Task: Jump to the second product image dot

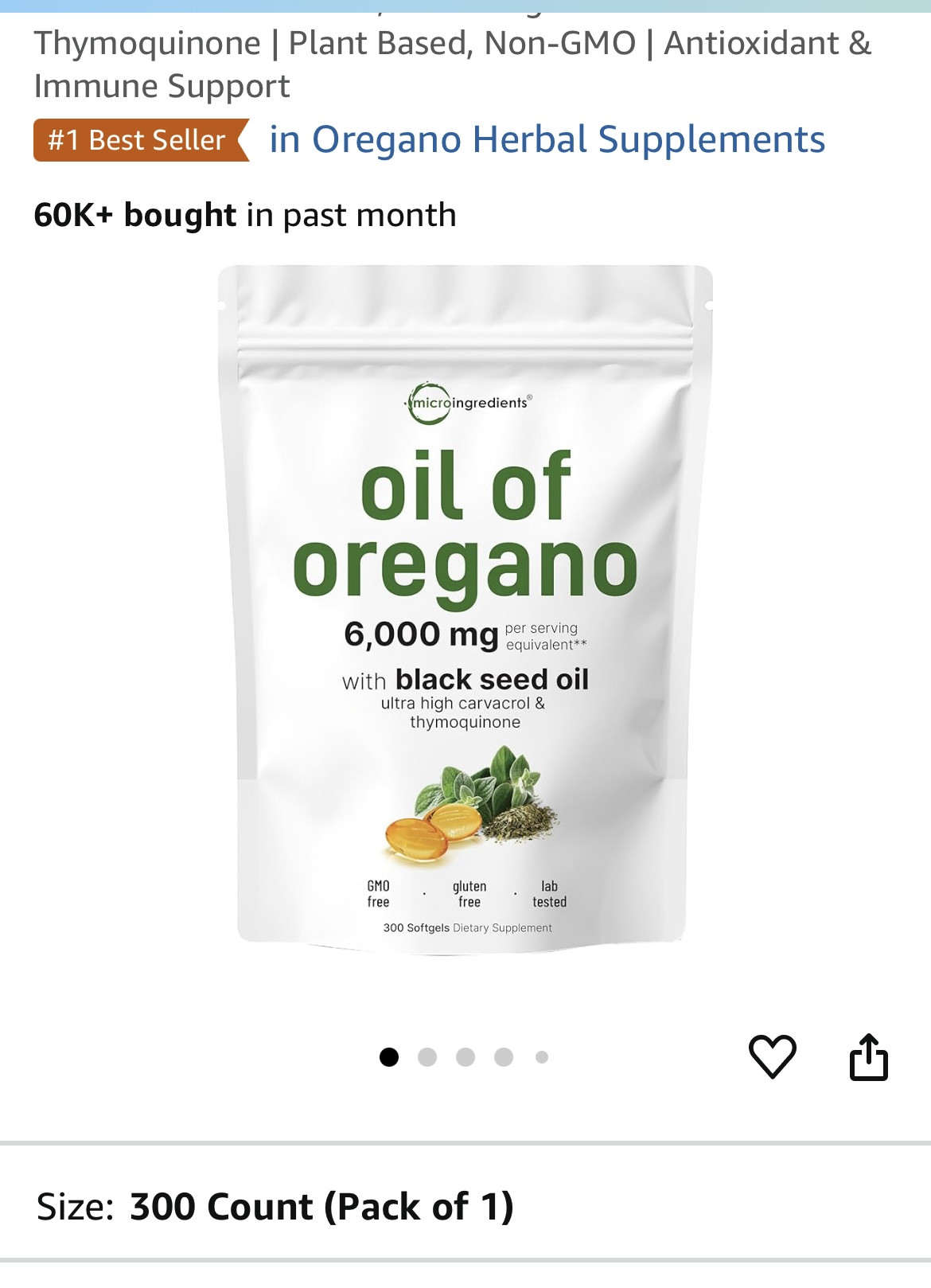Action: (x=427, y=1057)
